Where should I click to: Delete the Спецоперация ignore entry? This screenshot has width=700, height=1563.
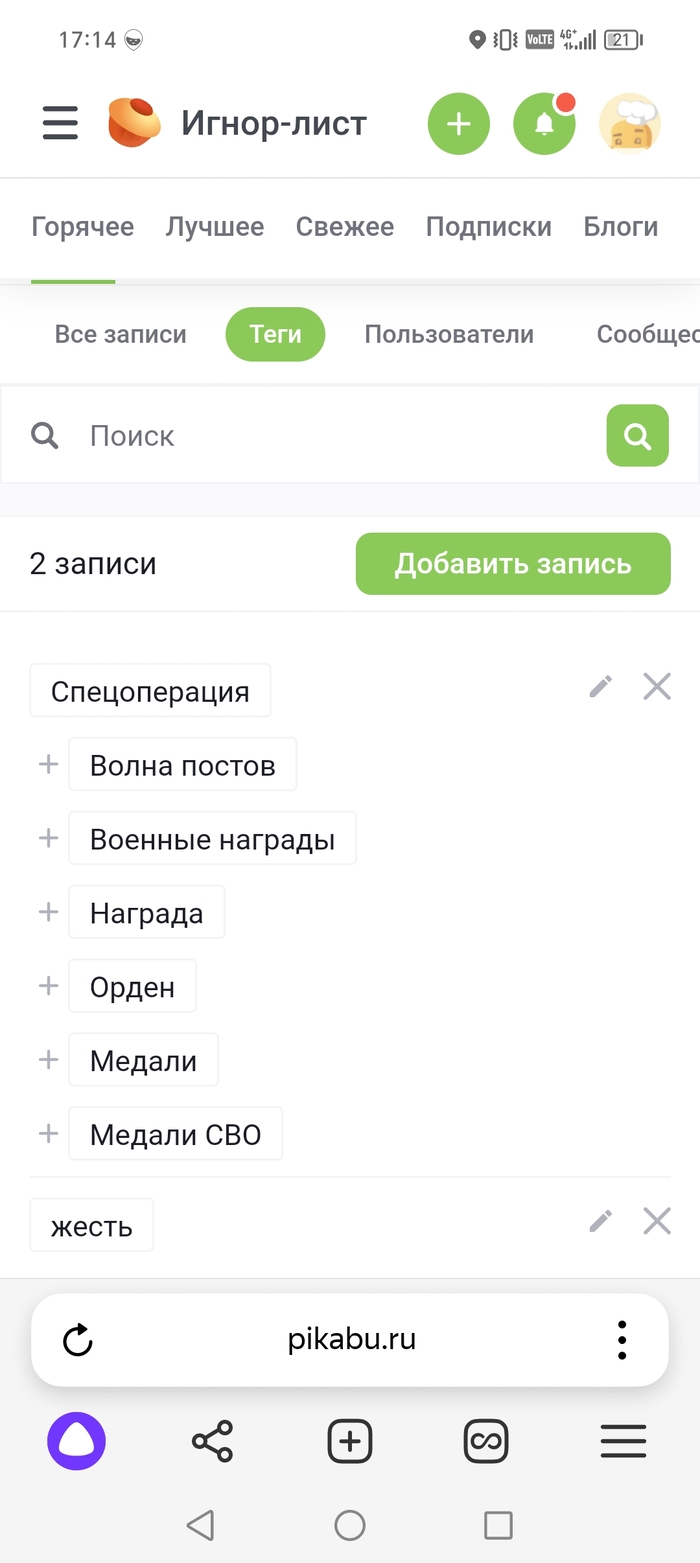pyautogui.click(x=657, y=686)
